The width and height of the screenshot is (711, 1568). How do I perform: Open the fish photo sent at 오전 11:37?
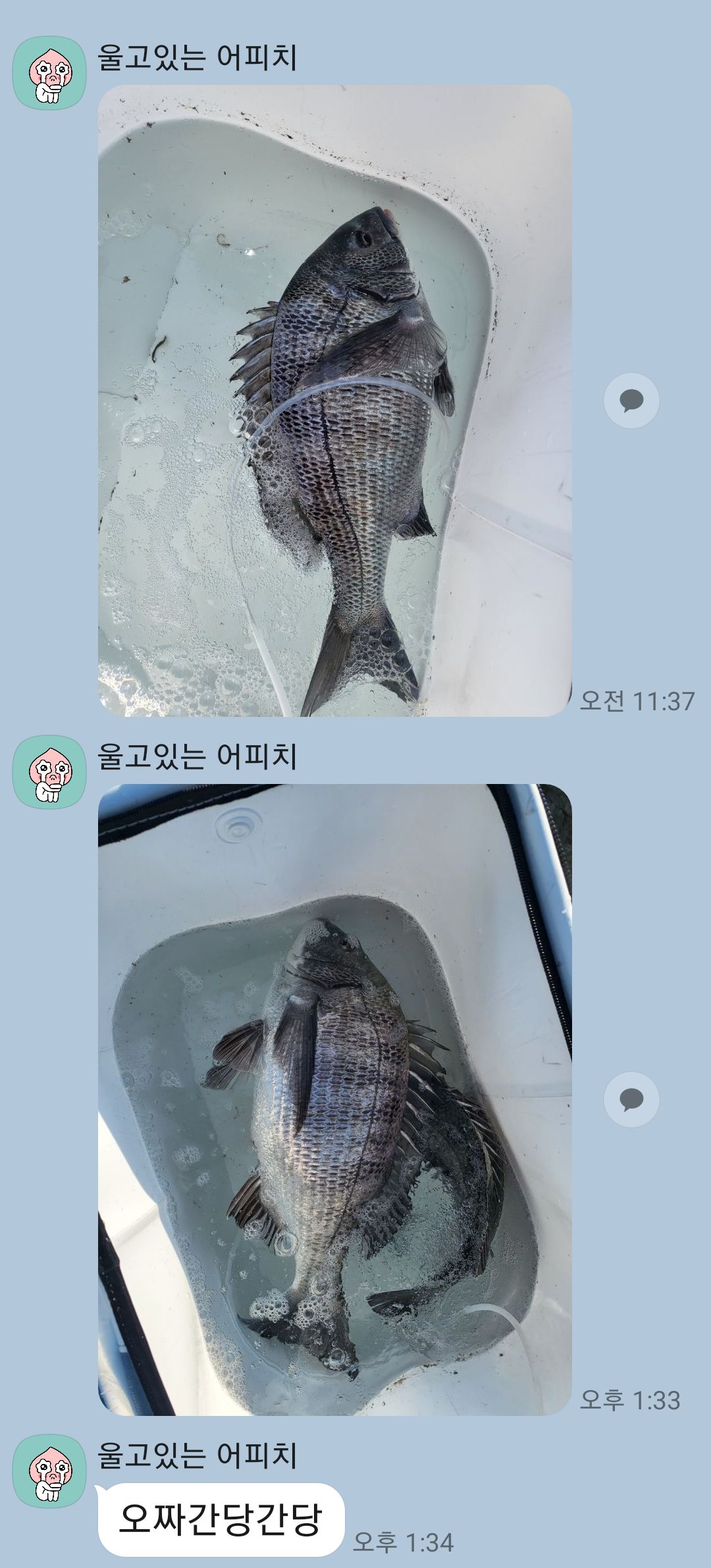tap(334, 400)
